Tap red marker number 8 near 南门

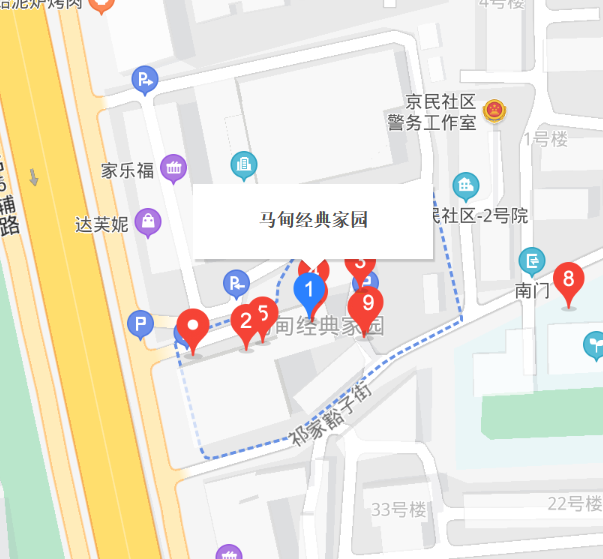click(568, 280)
